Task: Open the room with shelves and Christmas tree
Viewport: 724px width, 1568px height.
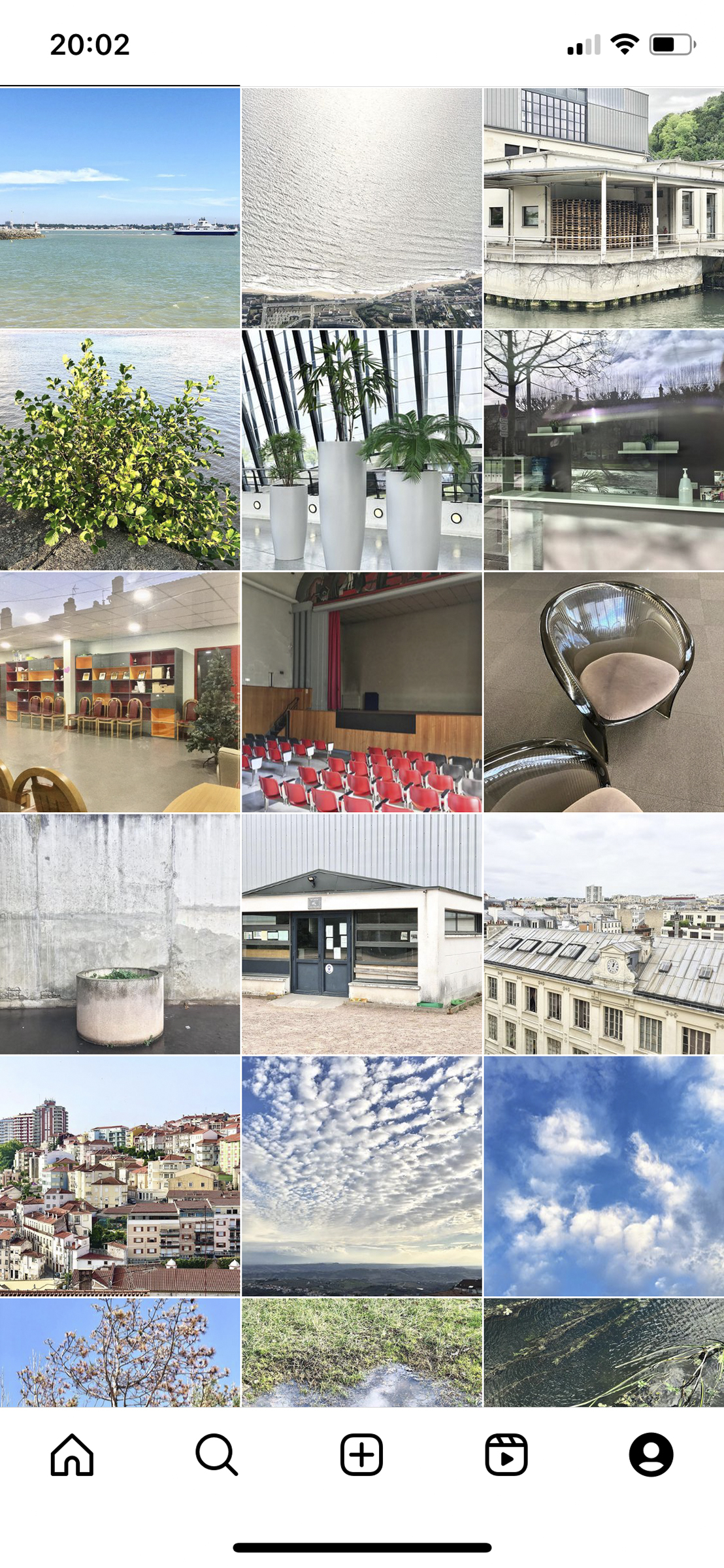Action: (x=120, y=692)
